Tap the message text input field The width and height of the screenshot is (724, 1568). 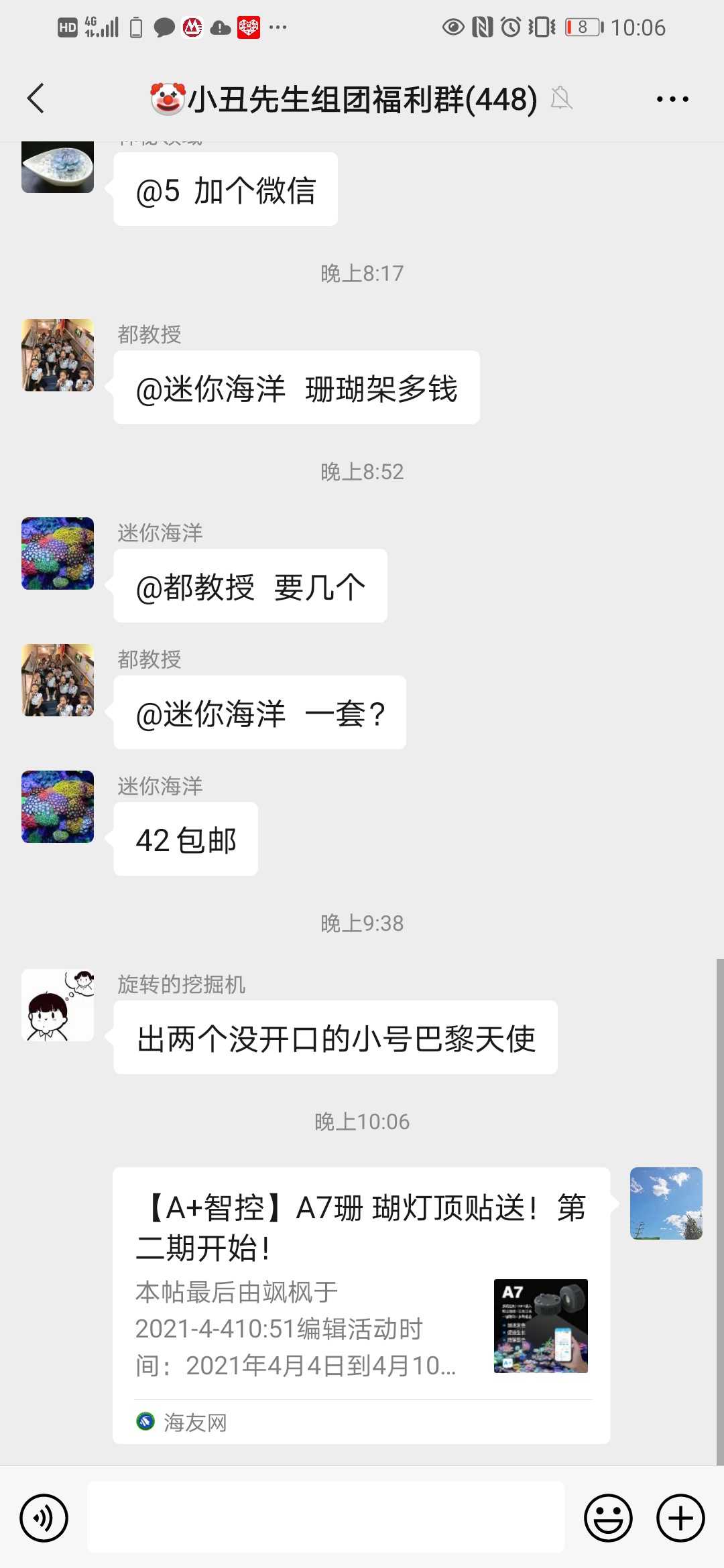(326, 1518)
